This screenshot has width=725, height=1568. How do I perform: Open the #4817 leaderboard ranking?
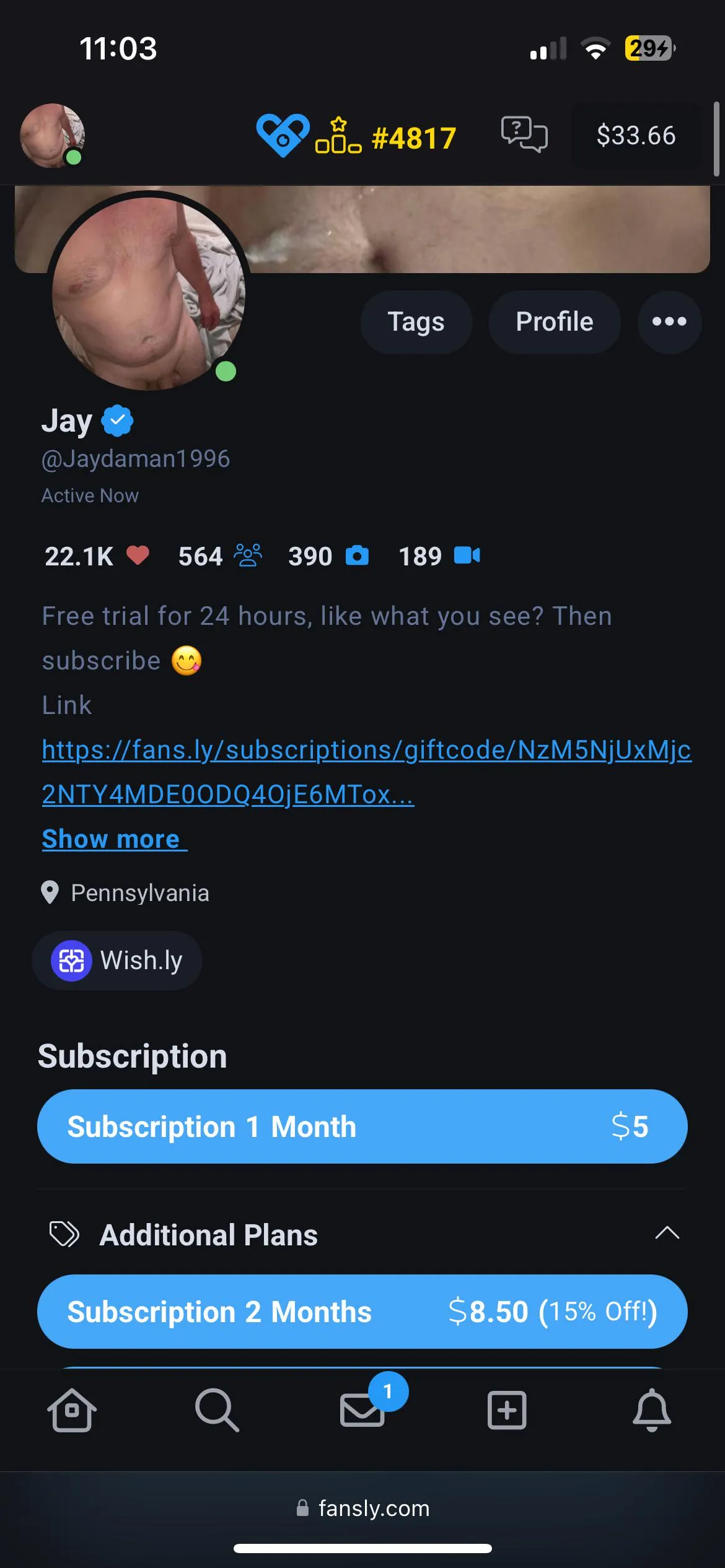[387, 136]
